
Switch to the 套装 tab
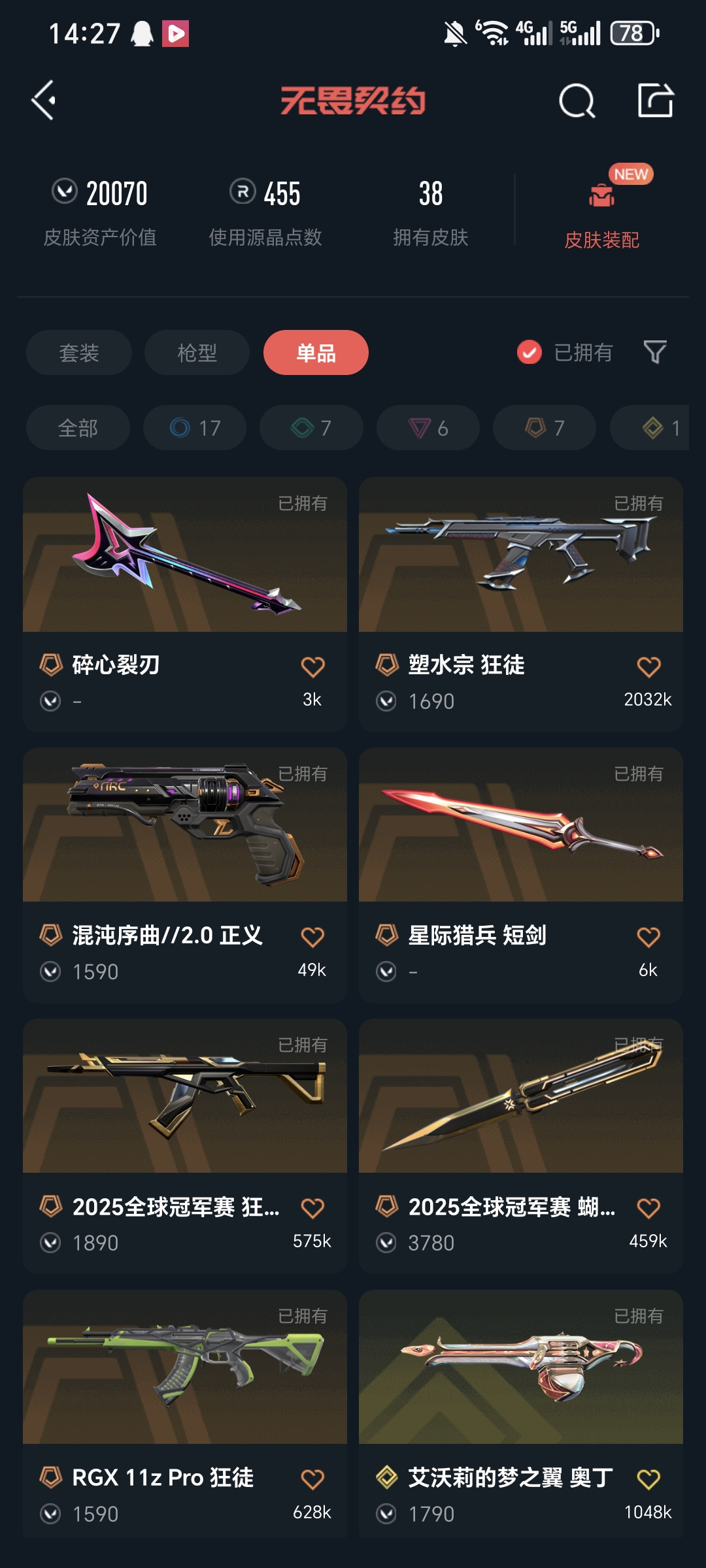click(x=79, y=353)
